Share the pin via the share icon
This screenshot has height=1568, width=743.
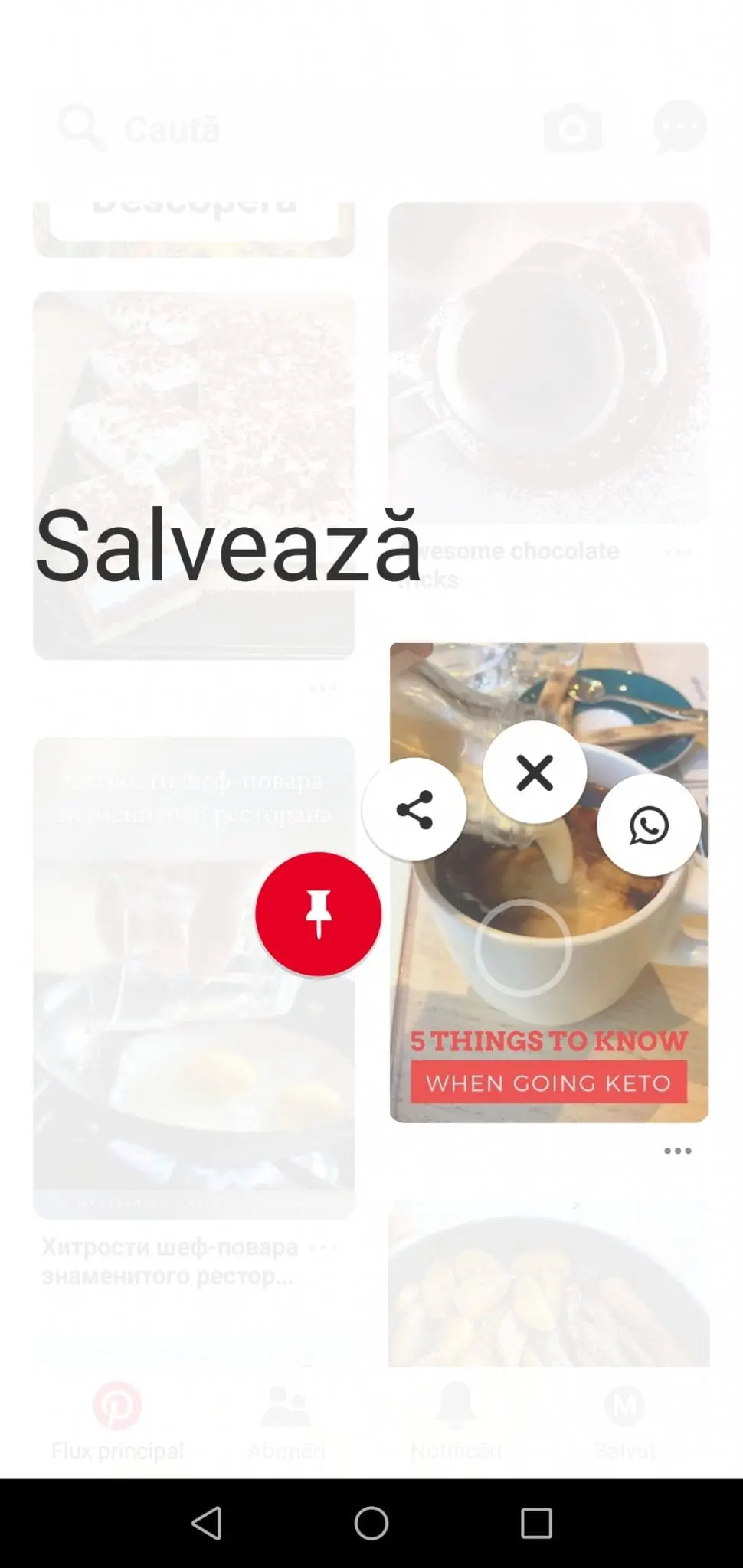[414, 809]
